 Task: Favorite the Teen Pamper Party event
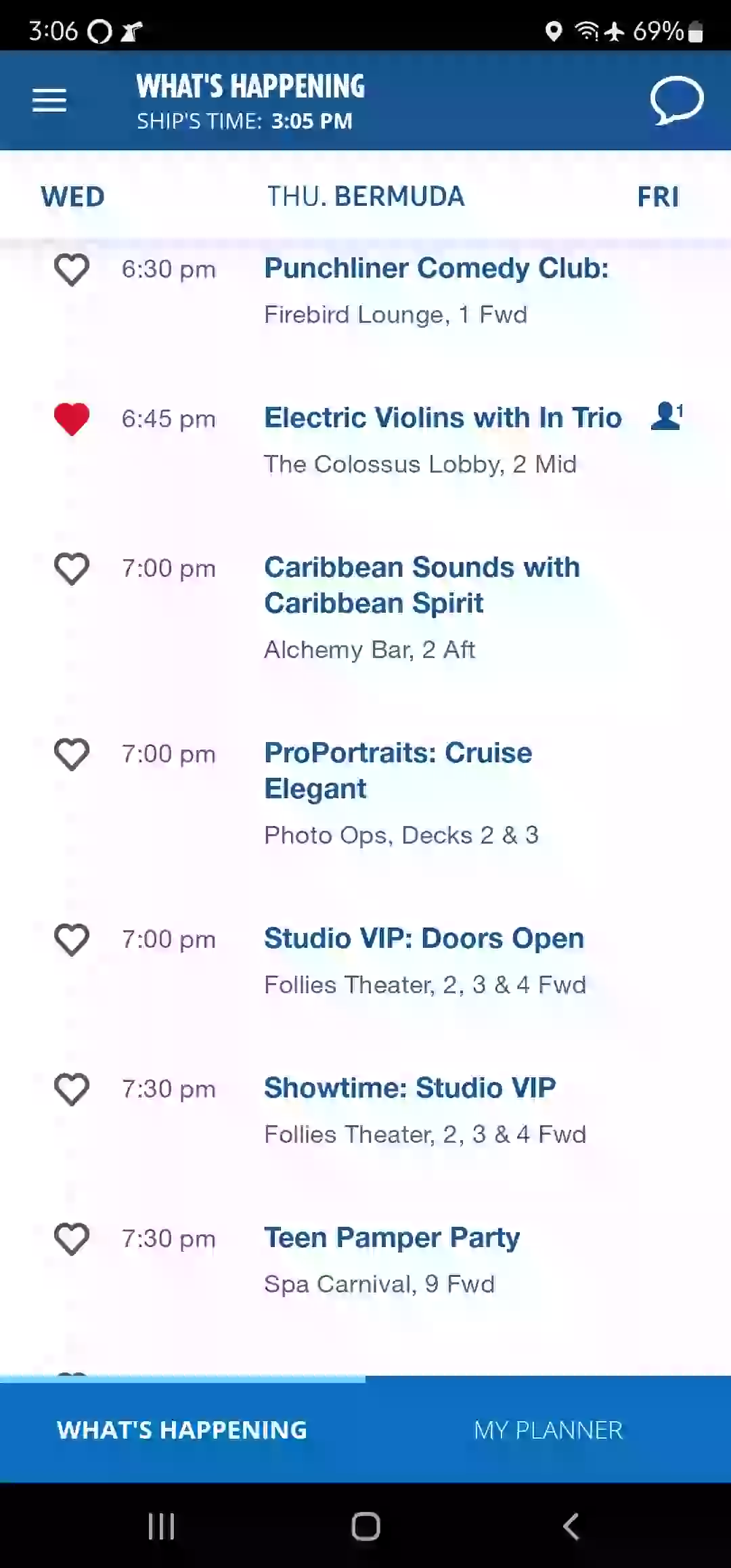coord(72,1239)
